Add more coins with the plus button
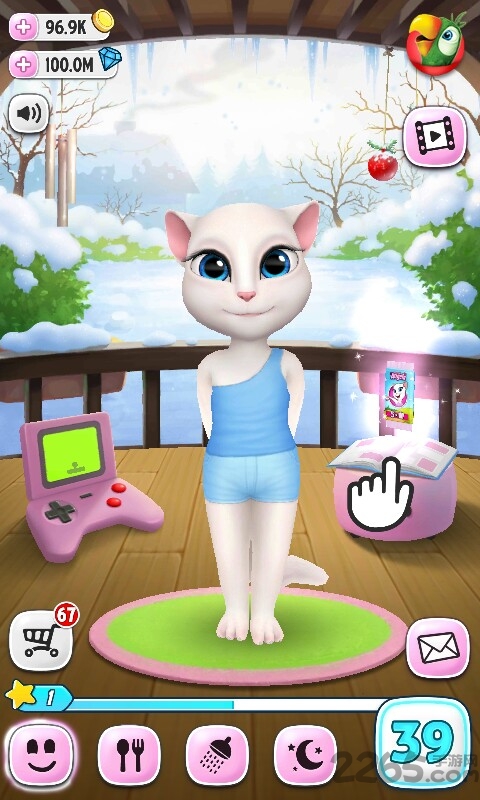Screen dimensions: 480x800 (23, 28)
